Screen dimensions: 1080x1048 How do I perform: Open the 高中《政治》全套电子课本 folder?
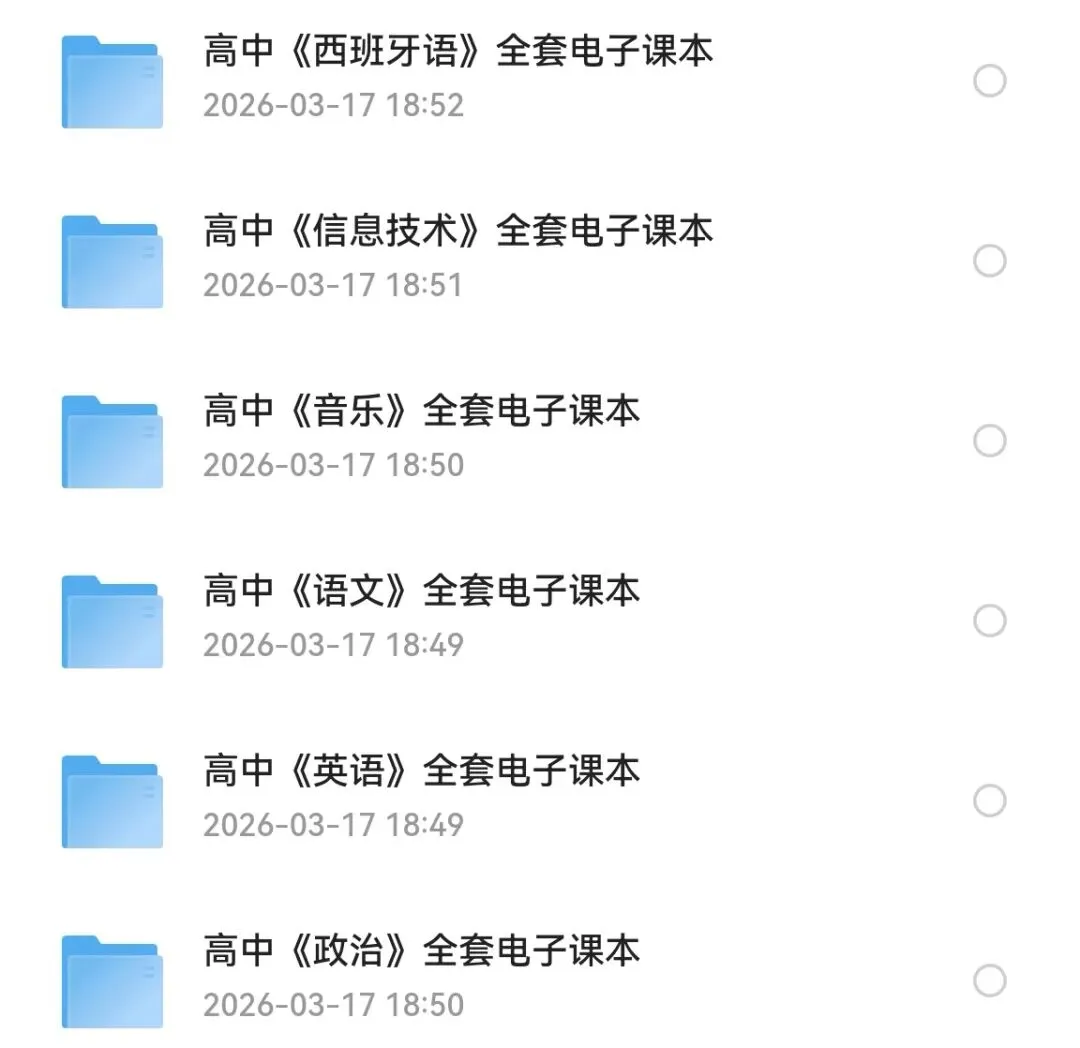[421, 952]
